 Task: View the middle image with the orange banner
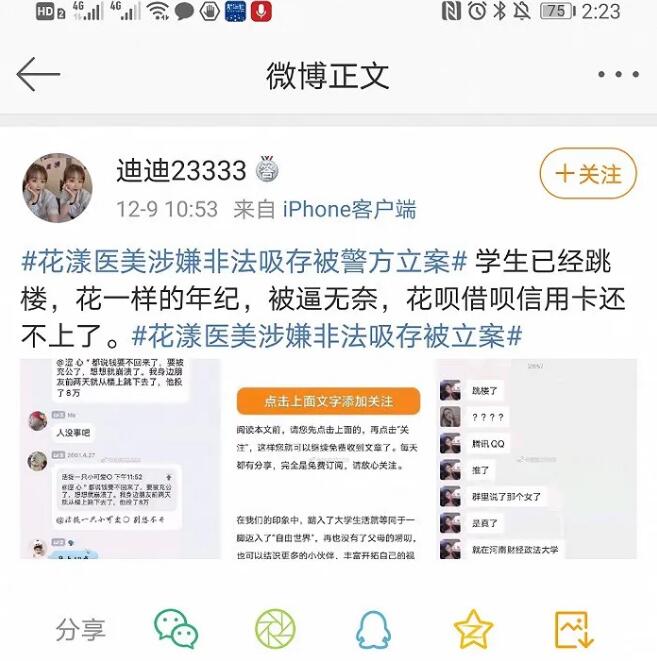pos(328,458)
